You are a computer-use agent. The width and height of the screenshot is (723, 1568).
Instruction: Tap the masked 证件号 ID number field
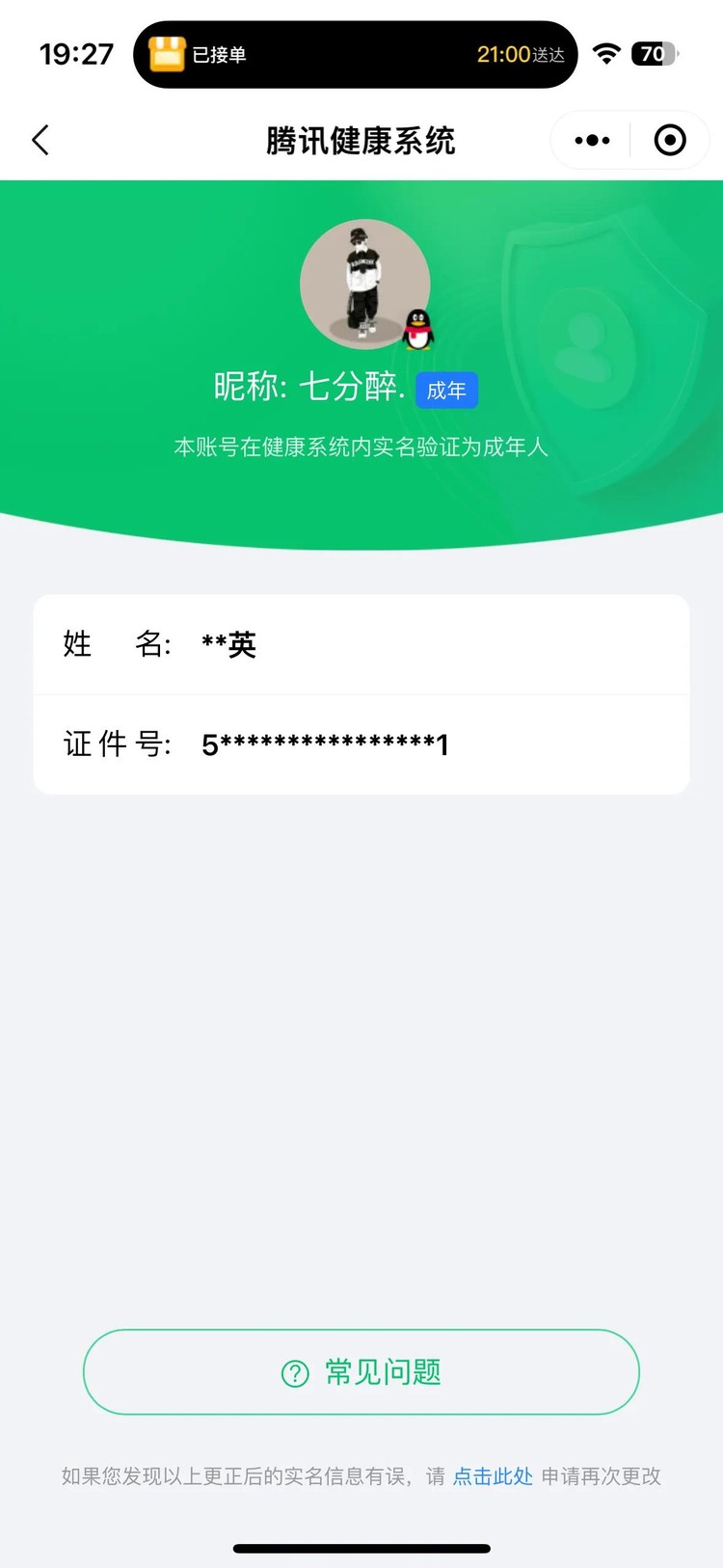tap(361, 744)
